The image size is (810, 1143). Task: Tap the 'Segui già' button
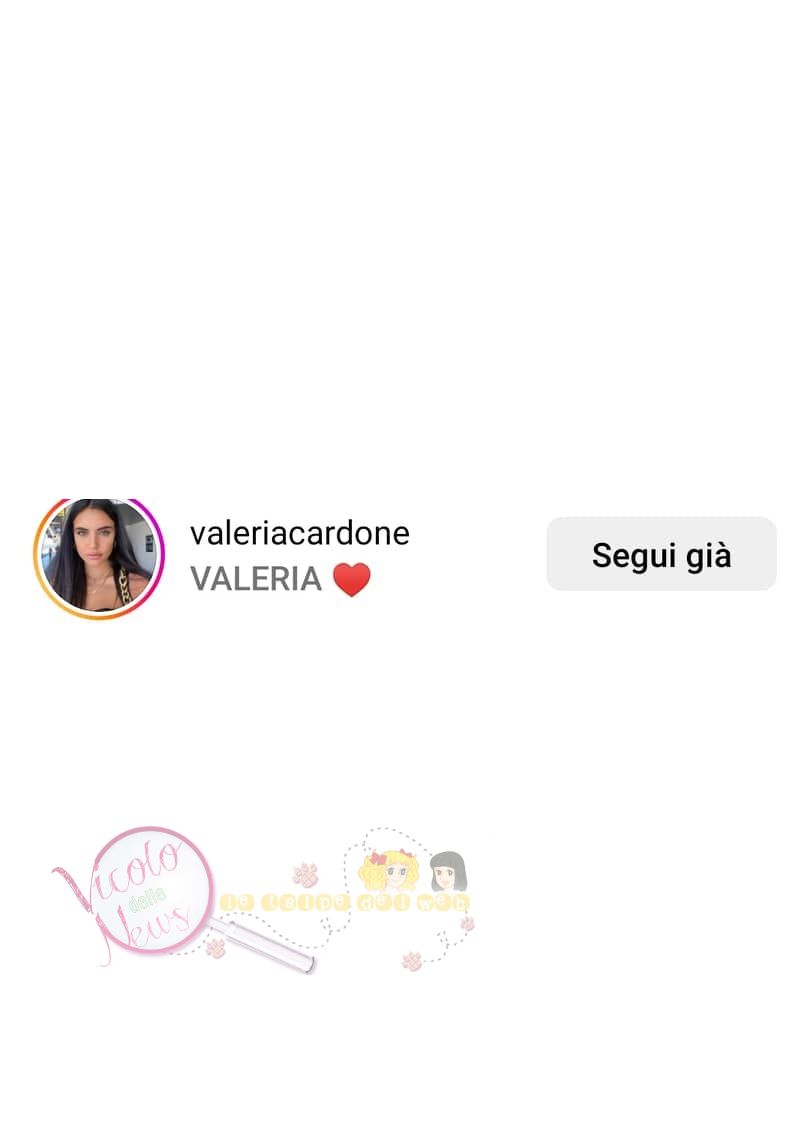coord(661,554)
